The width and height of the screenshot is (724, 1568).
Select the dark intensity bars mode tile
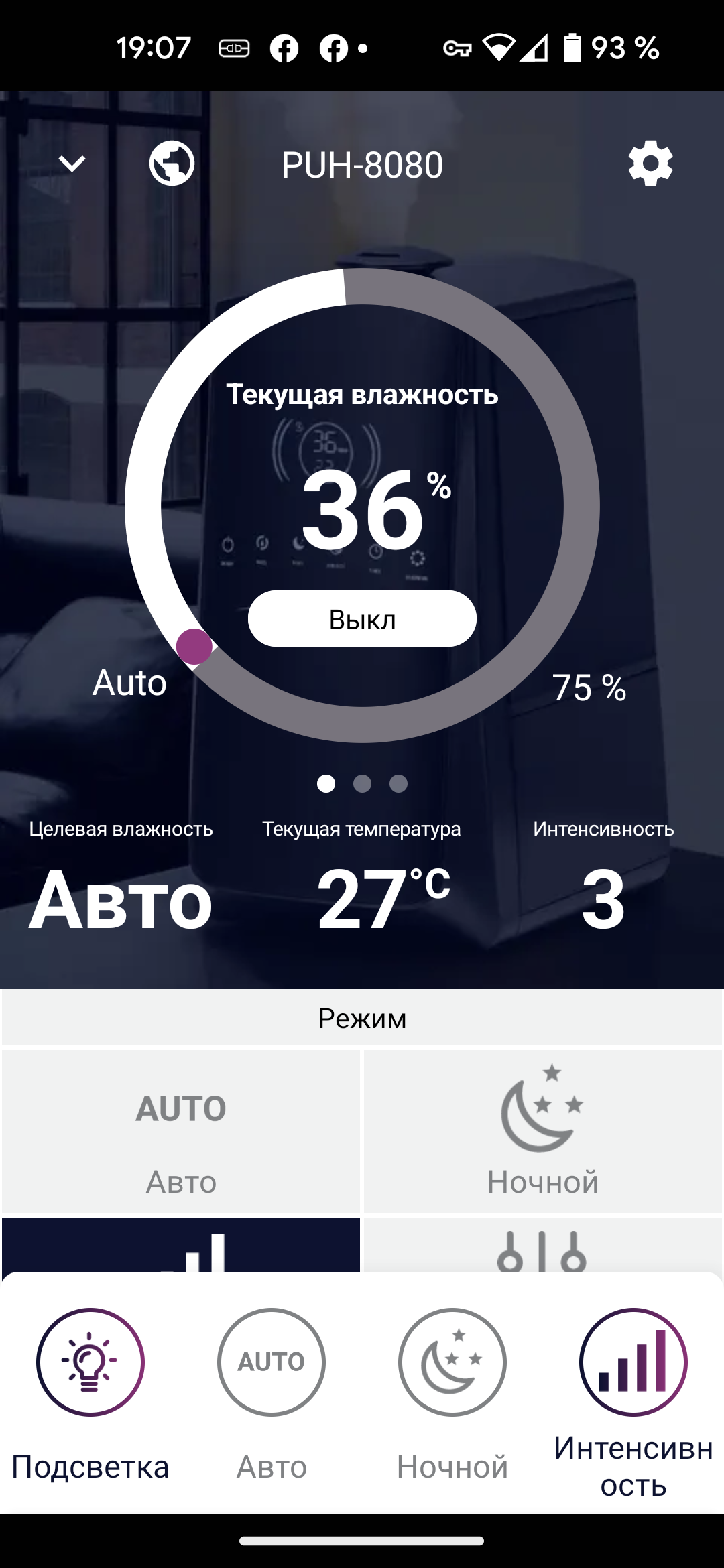pos(181,1245)
